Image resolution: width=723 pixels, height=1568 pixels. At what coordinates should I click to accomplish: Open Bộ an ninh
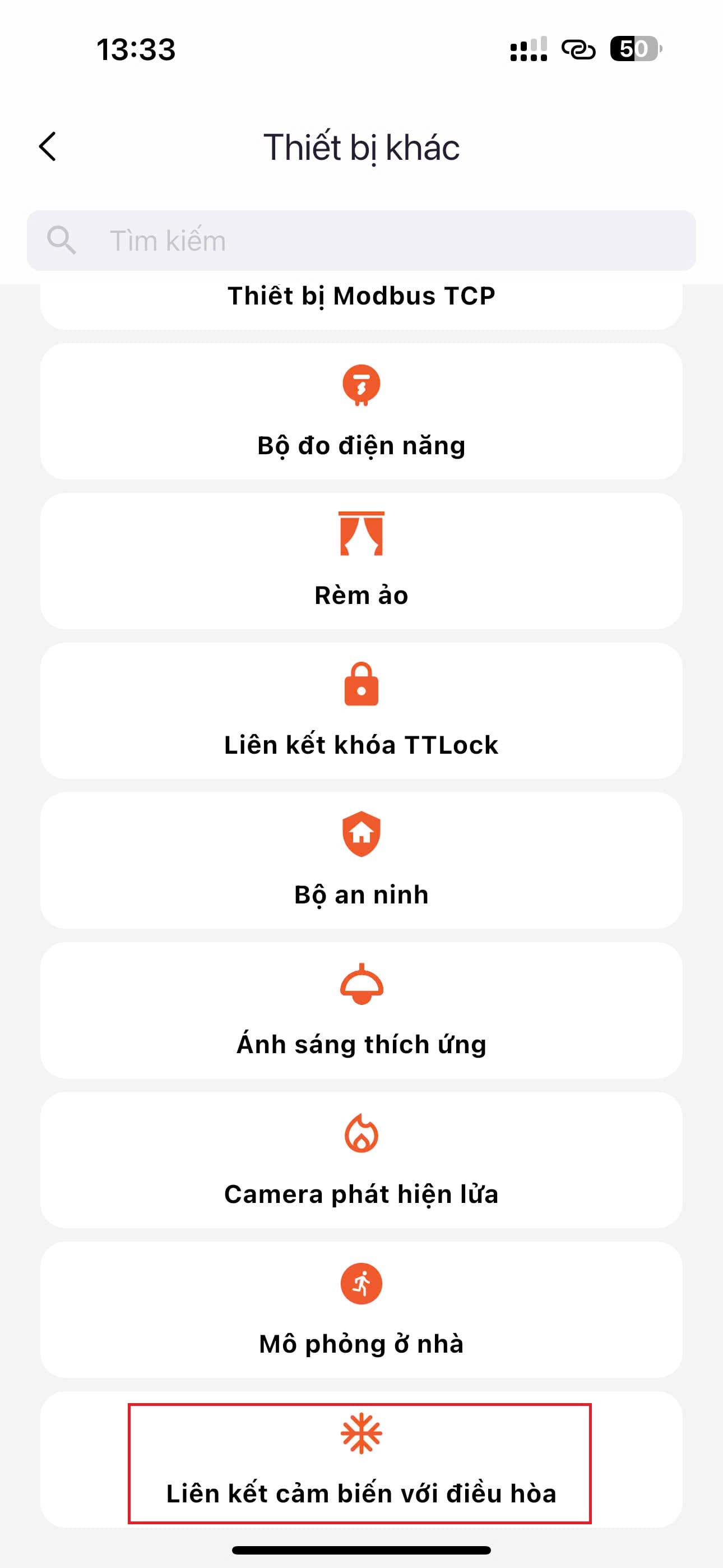(361, 861)
